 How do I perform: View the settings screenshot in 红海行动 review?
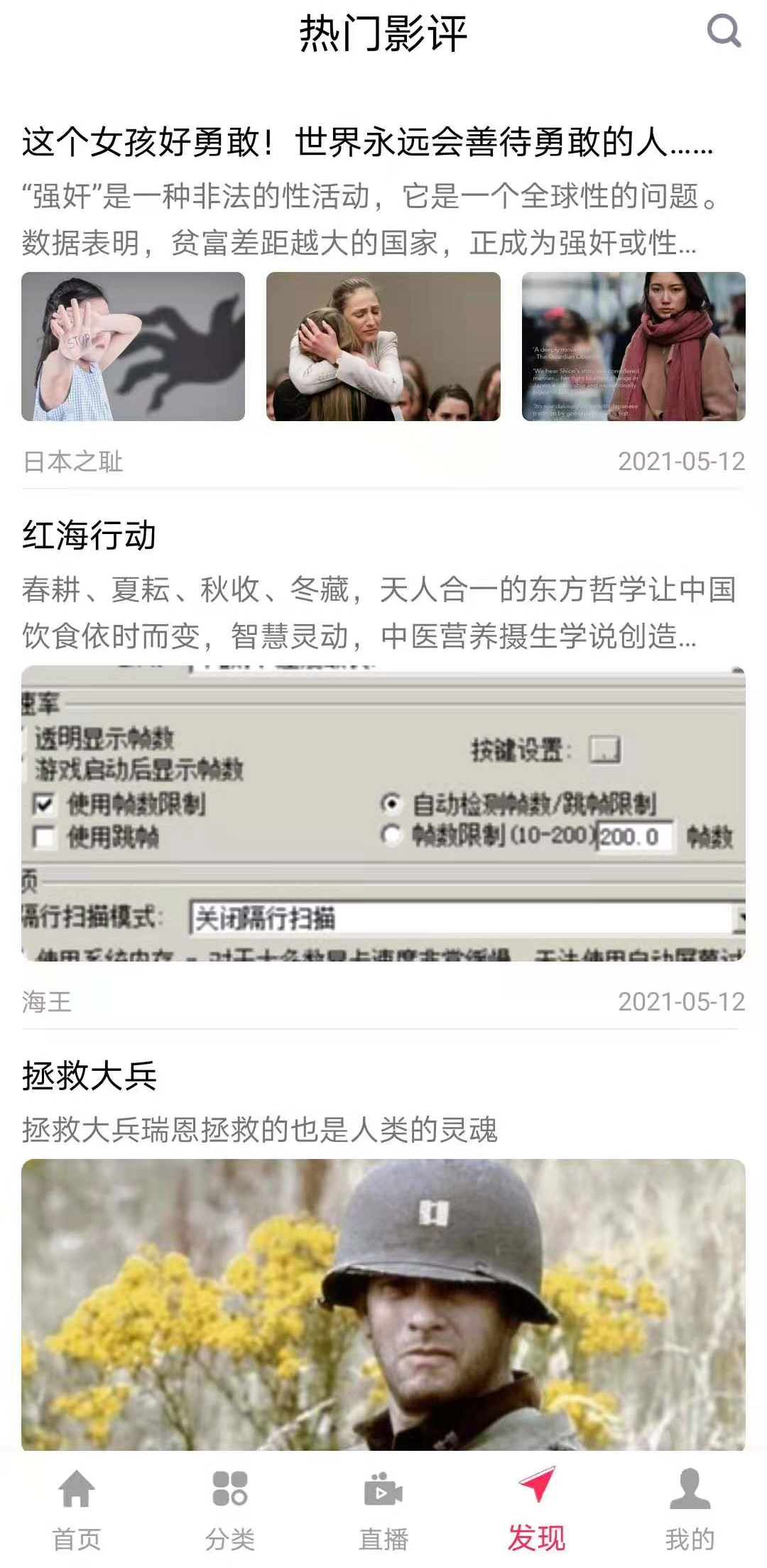coord(383,813)
